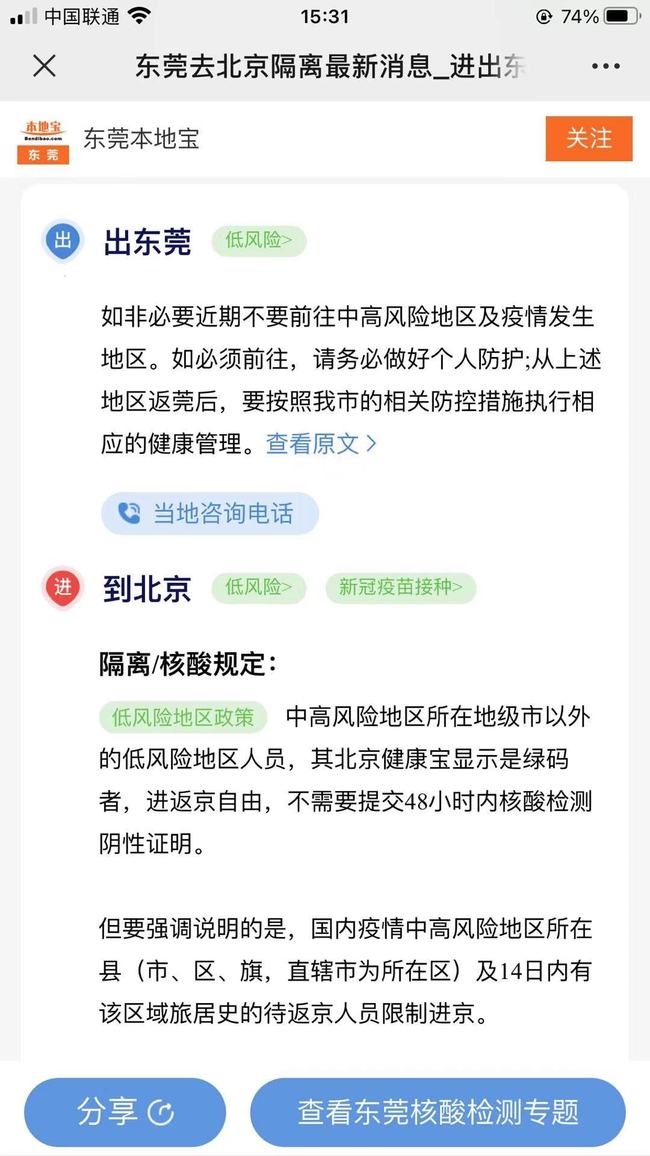
Task: Tap the 低风险 chip beside 出东莞
Action: pos(258,241)
